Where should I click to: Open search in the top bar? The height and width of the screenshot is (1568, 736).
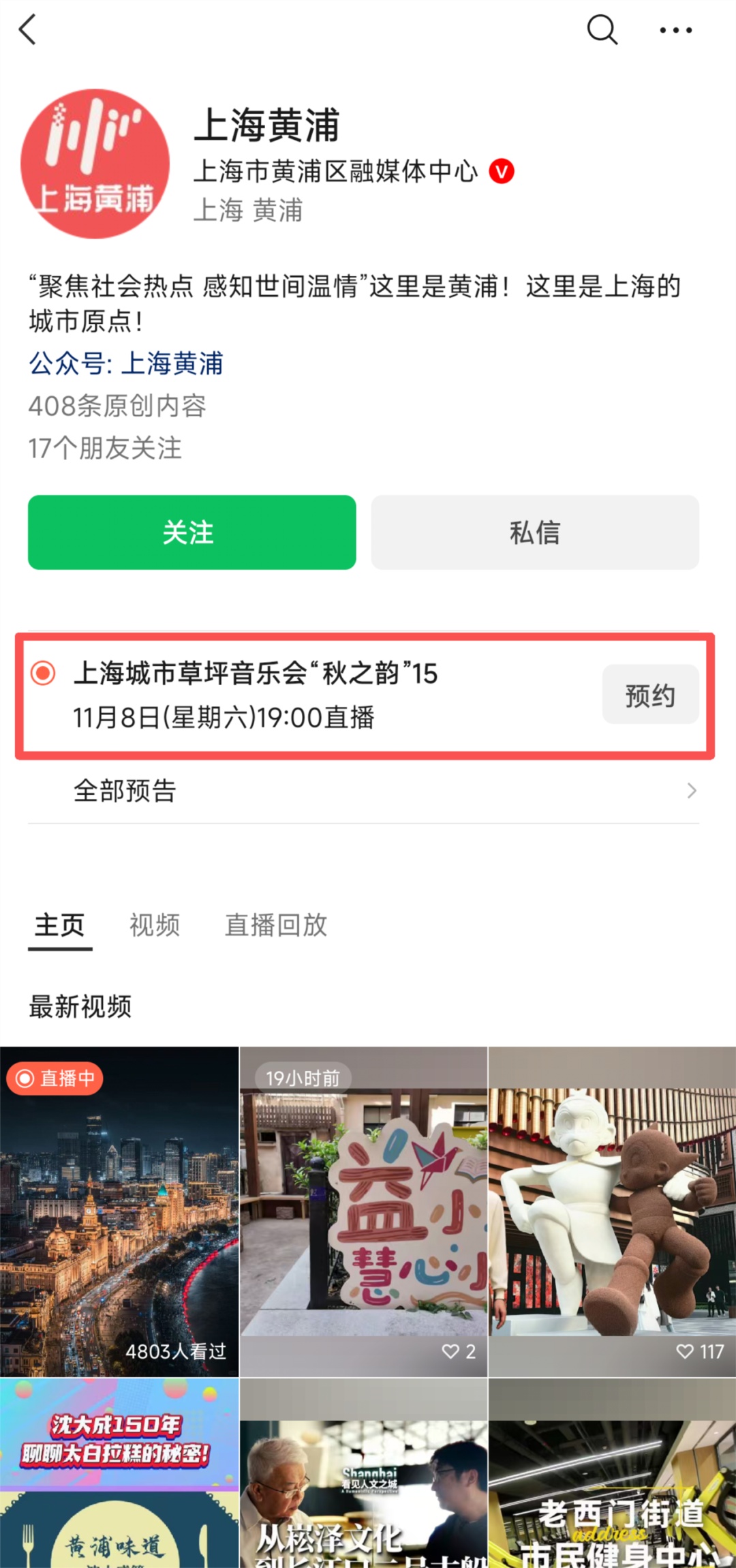click(x=602, y=30)
